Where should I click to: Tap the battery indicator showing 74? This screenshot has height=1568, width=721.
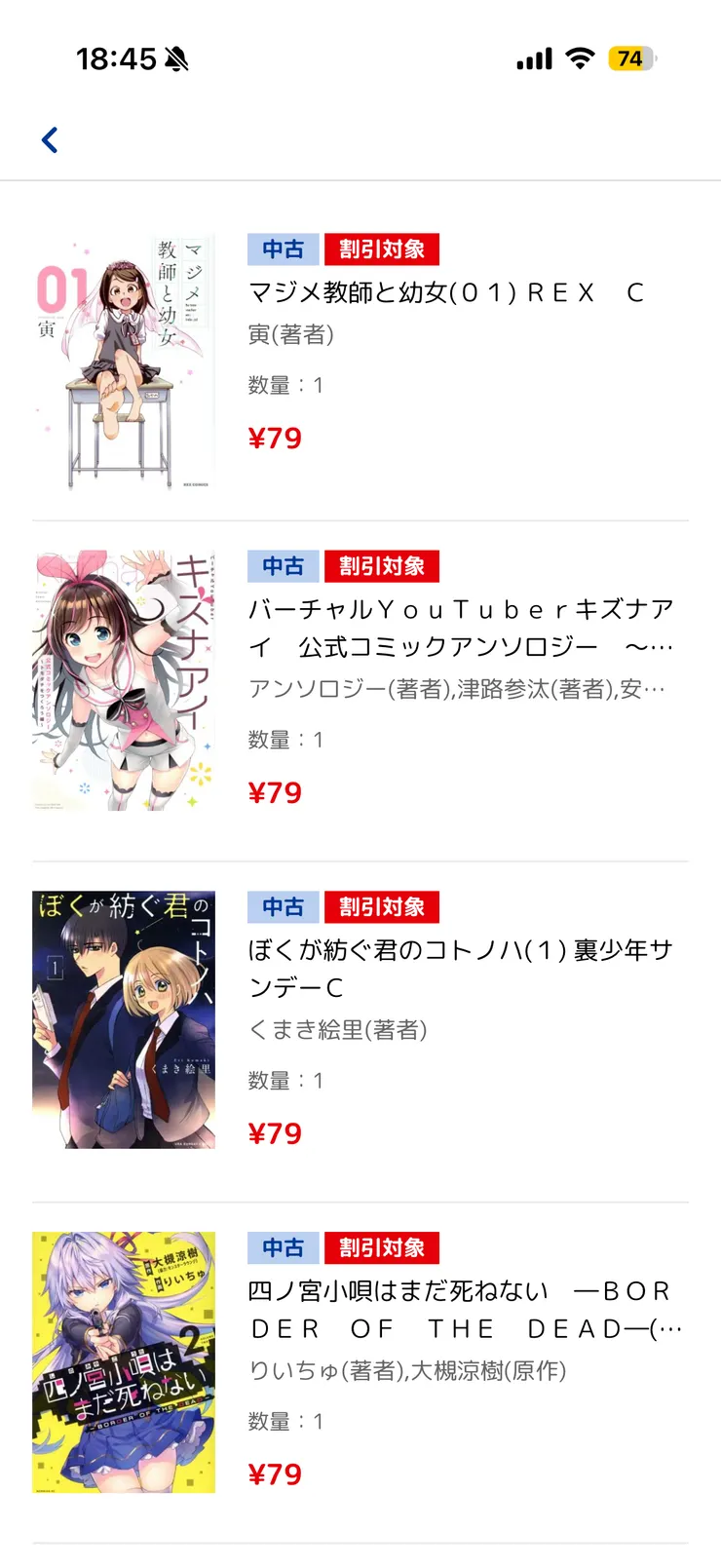coord(629,58)
